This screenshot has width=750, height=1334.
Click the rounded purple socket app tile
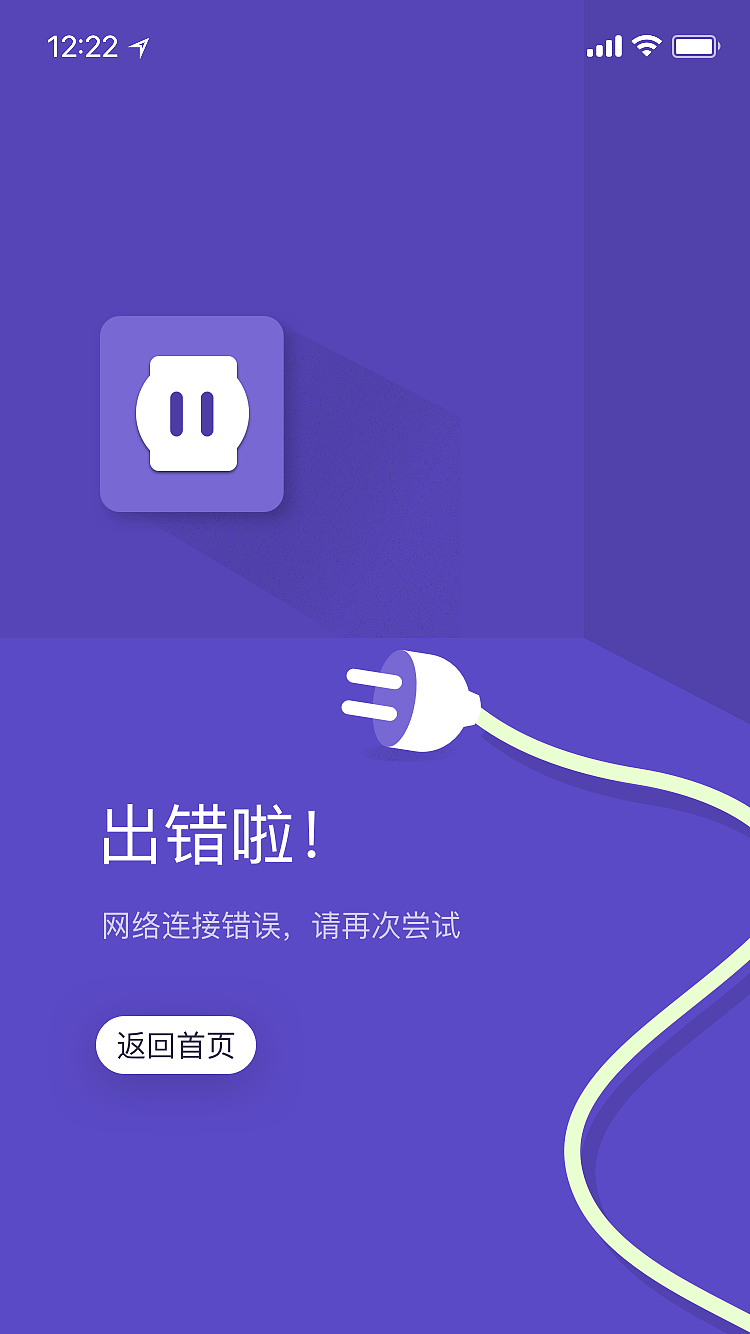[193, 412]
